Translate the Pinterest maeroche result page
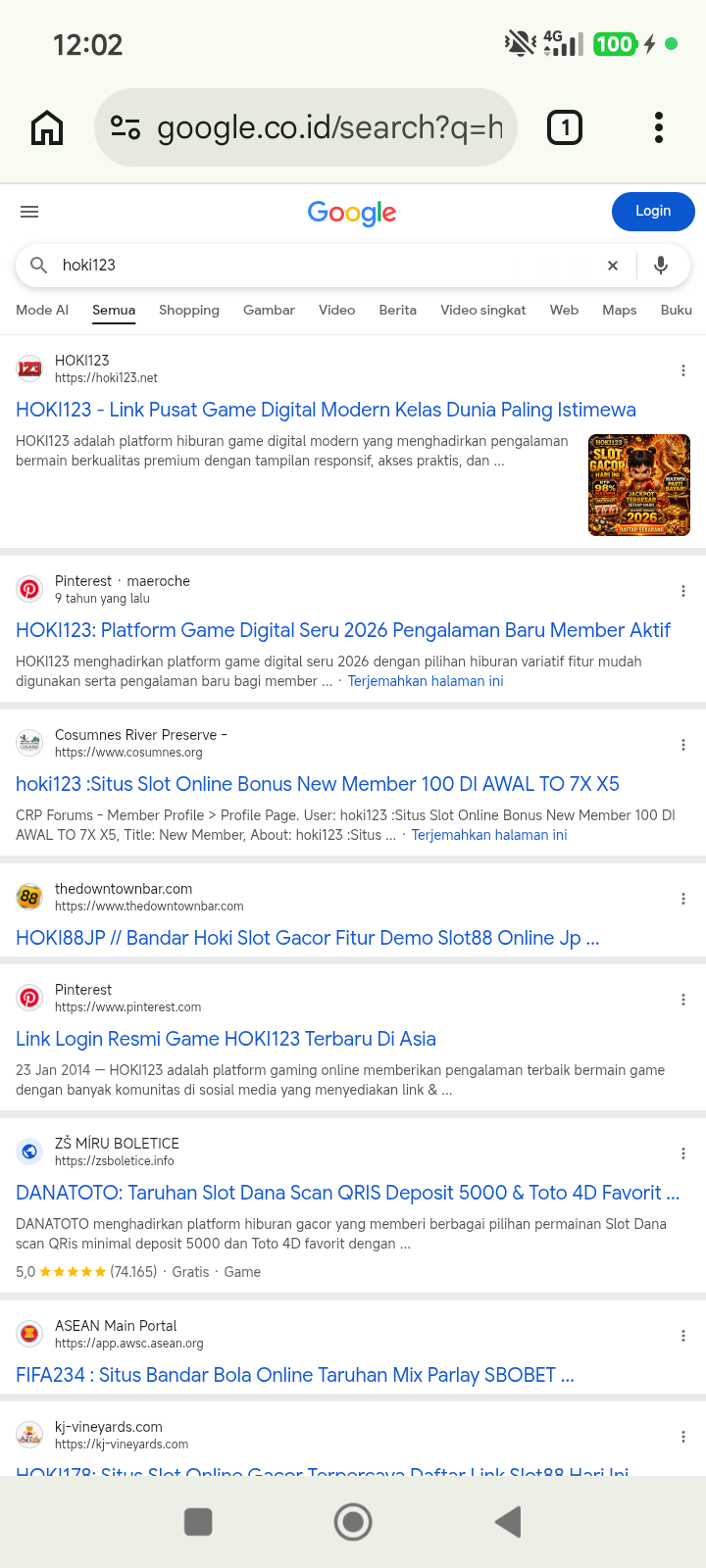This screenshot has height=1568, width=706. [426, 681]
